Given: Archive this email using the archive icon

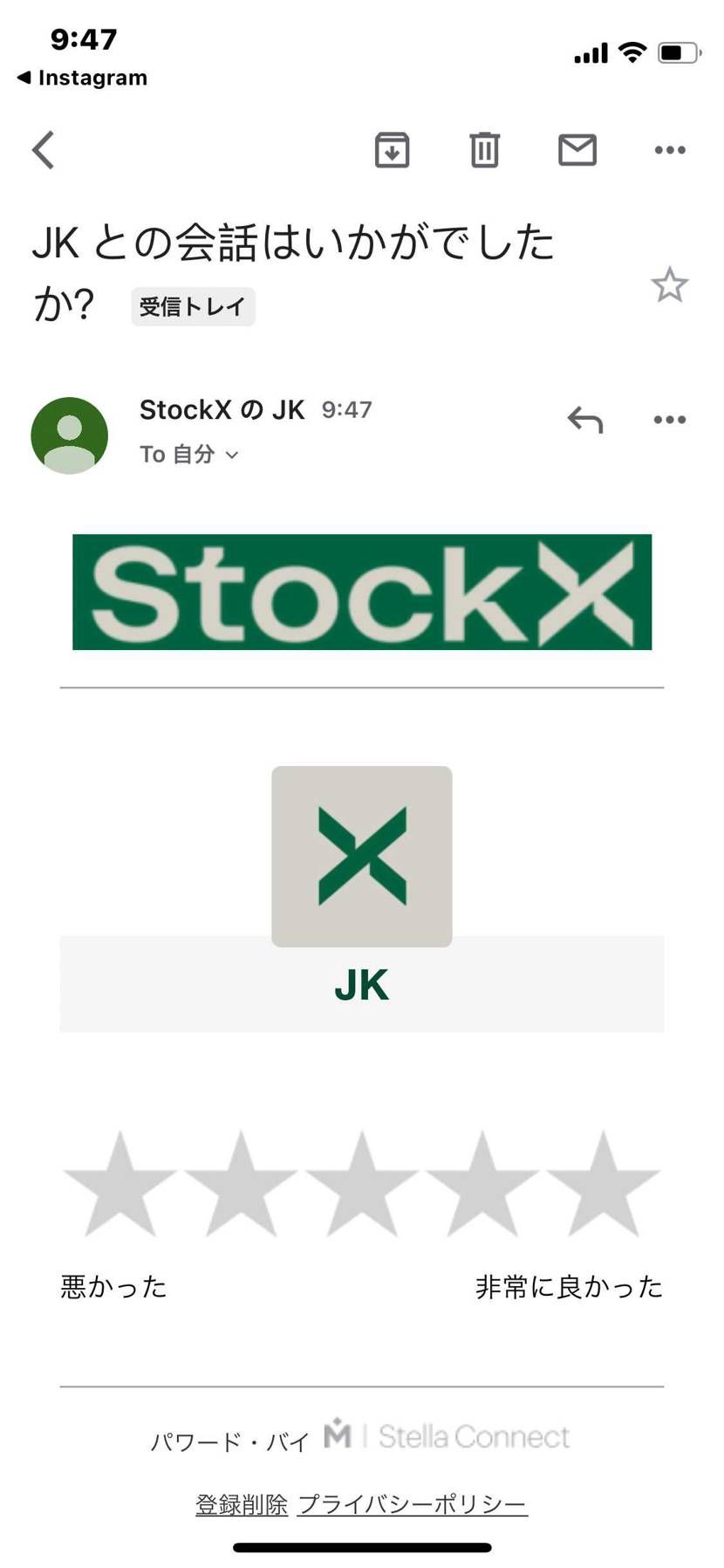Looking at the screenshot, I should pos(392,149).
